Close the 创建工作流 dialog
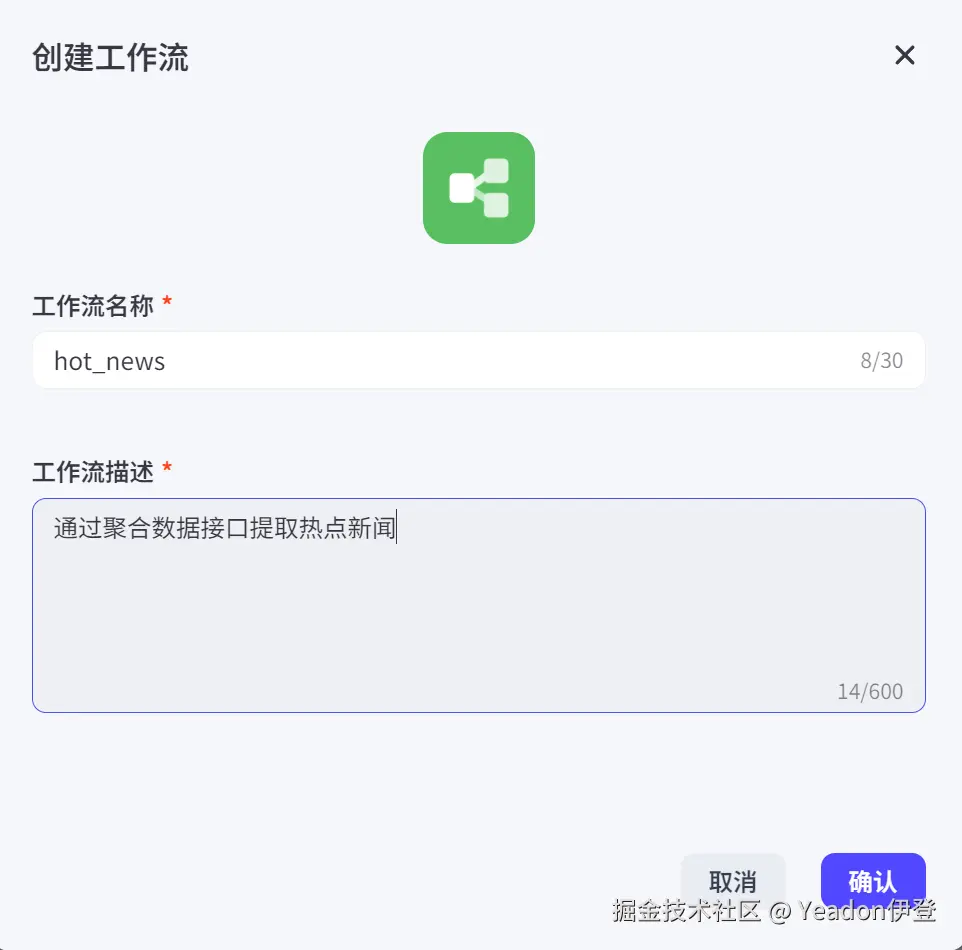Screen dimensions: 962x950 (x=904, y=55)
